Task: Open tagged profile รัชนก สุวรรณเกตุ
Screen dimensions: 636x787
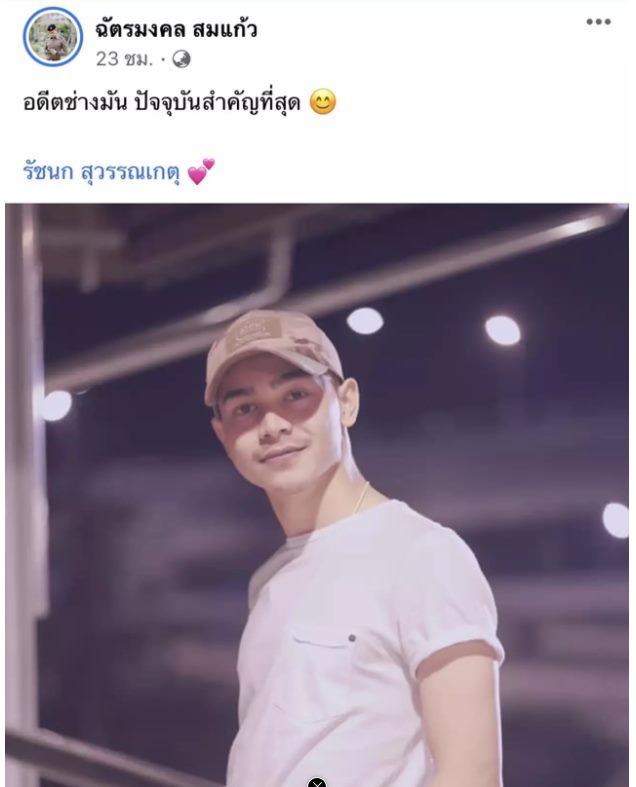Action: [x=103, y=171]
